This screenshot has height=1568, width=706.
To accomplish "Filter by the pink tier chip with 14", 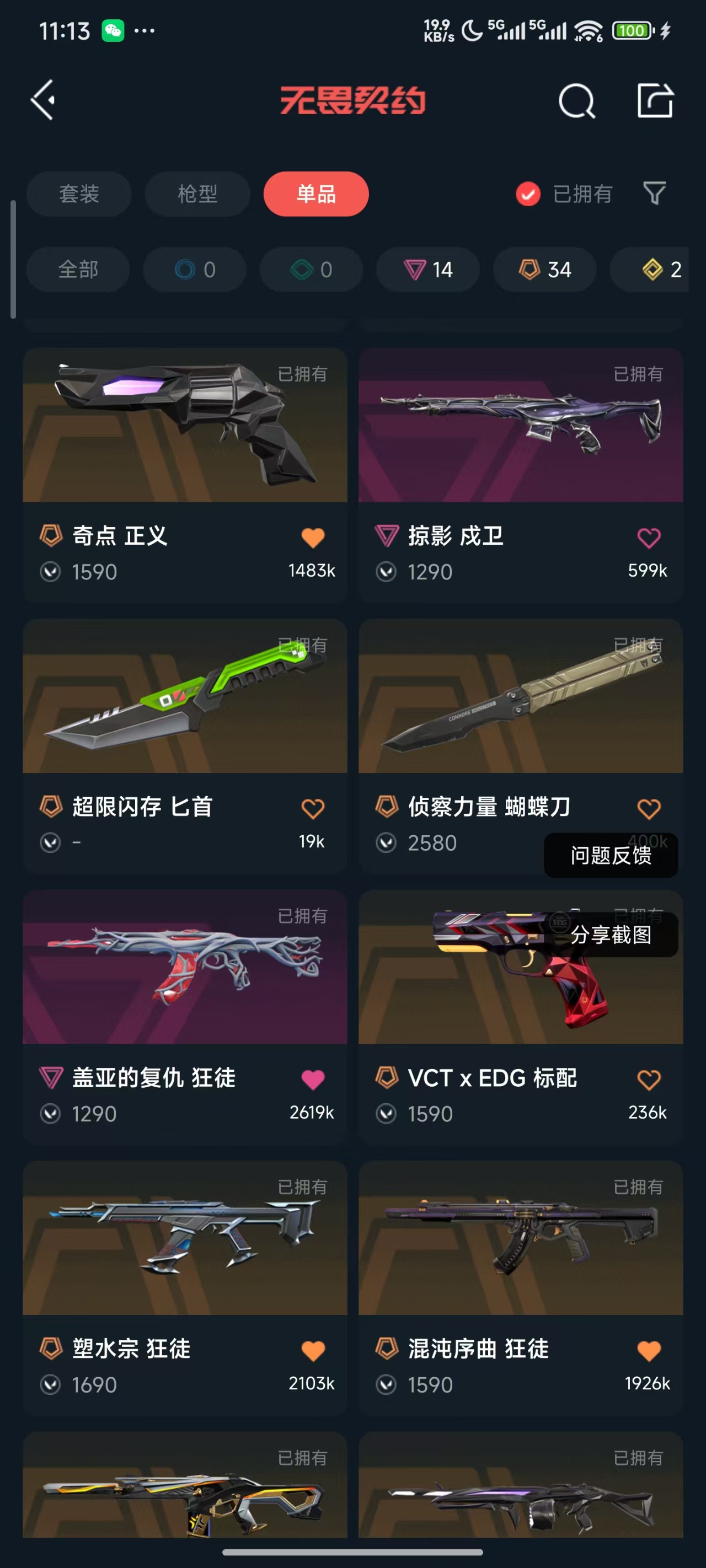I will (x=428, y=270).
